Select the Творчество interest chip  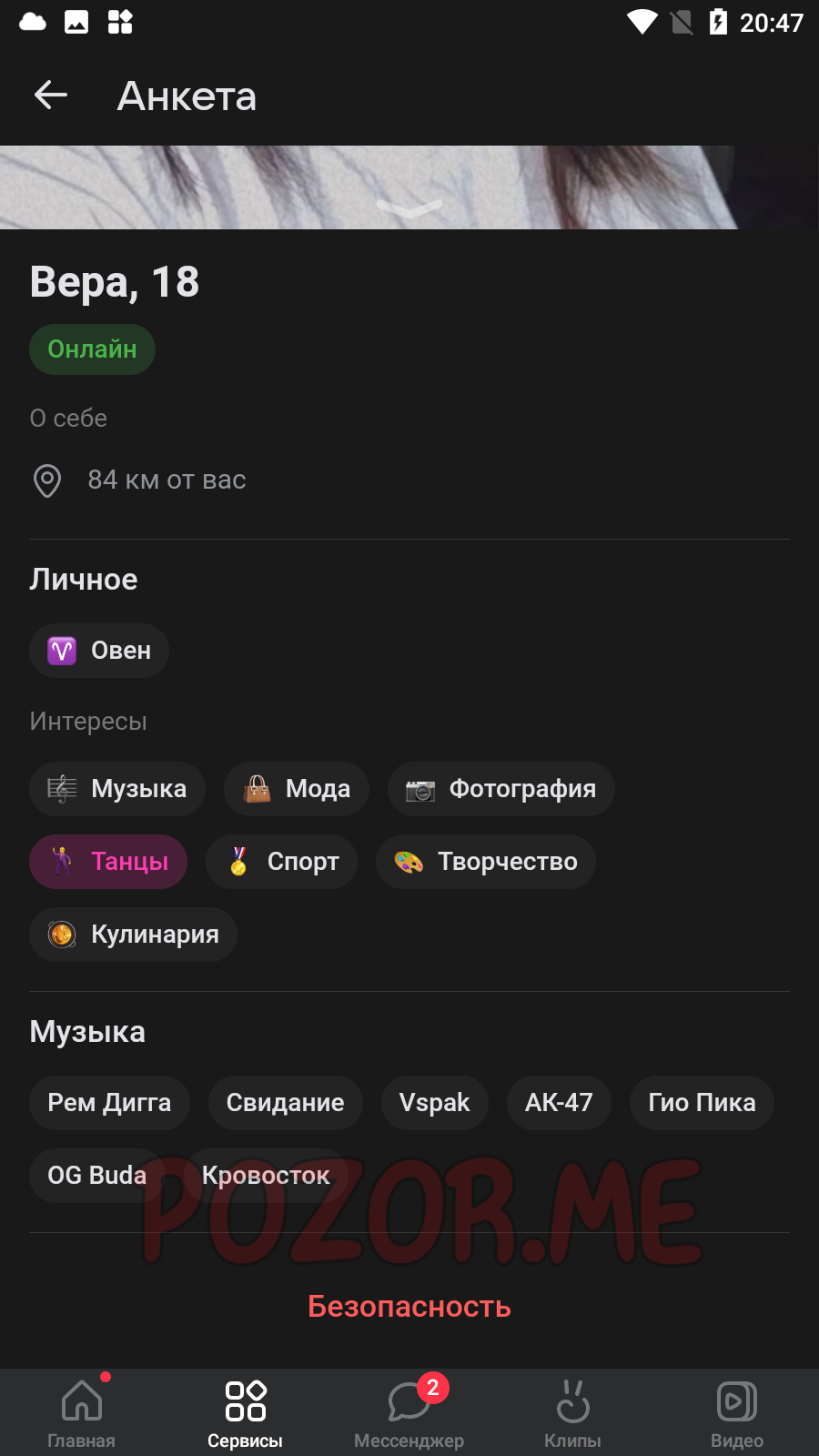pyautogui.click(x=486, y=862)
